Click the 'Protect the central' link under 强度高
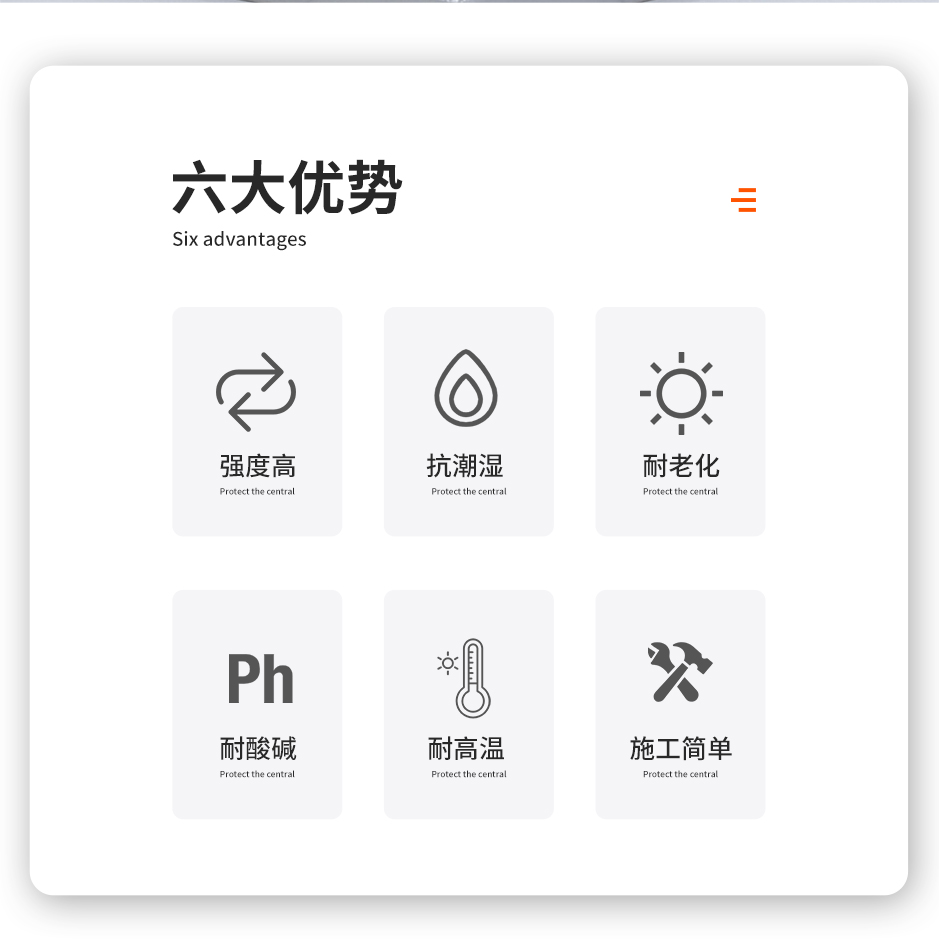 click(256, 491)
